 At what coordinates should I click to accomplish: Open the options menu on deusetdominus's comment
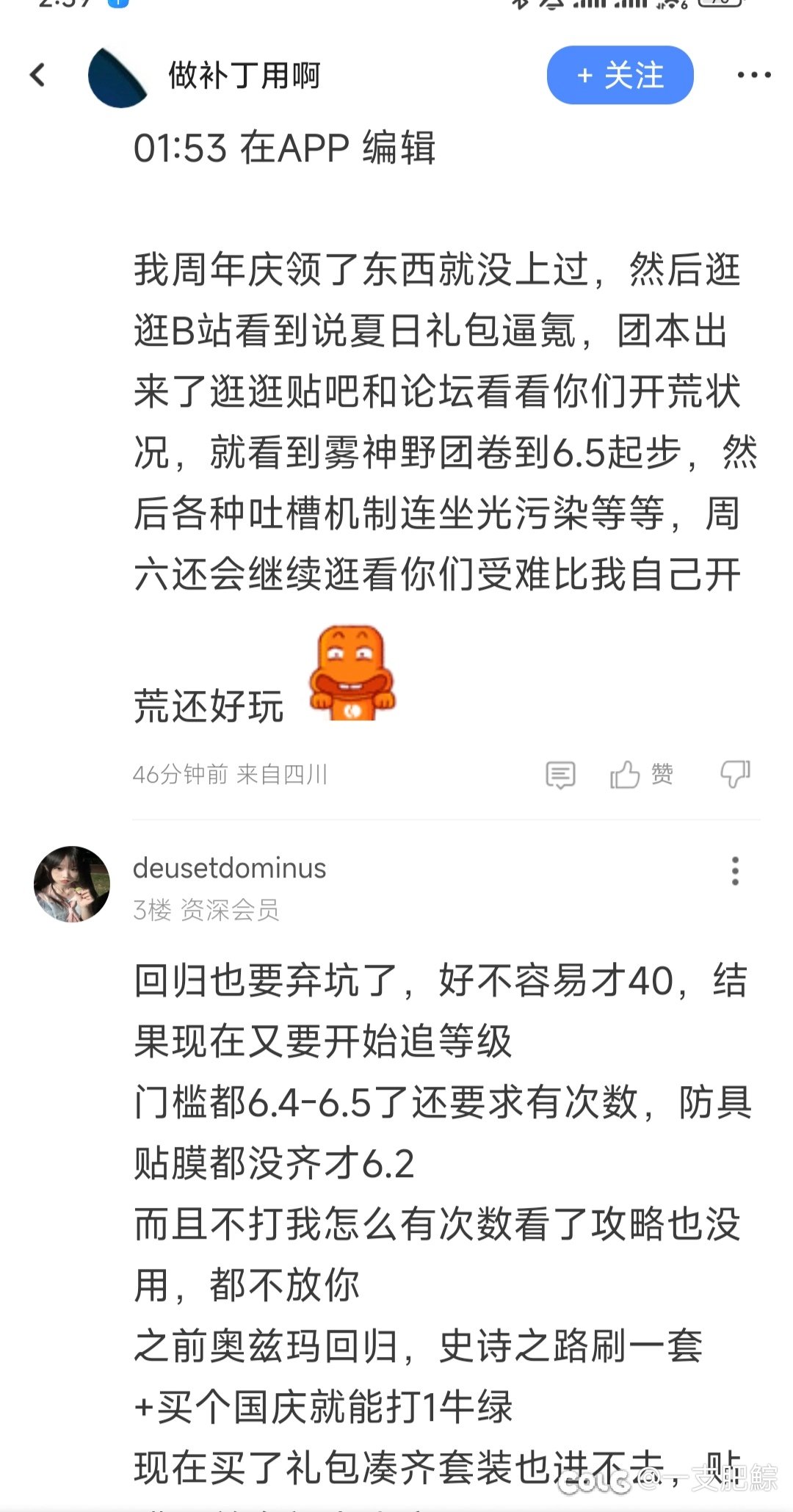(x=735, y=871)
